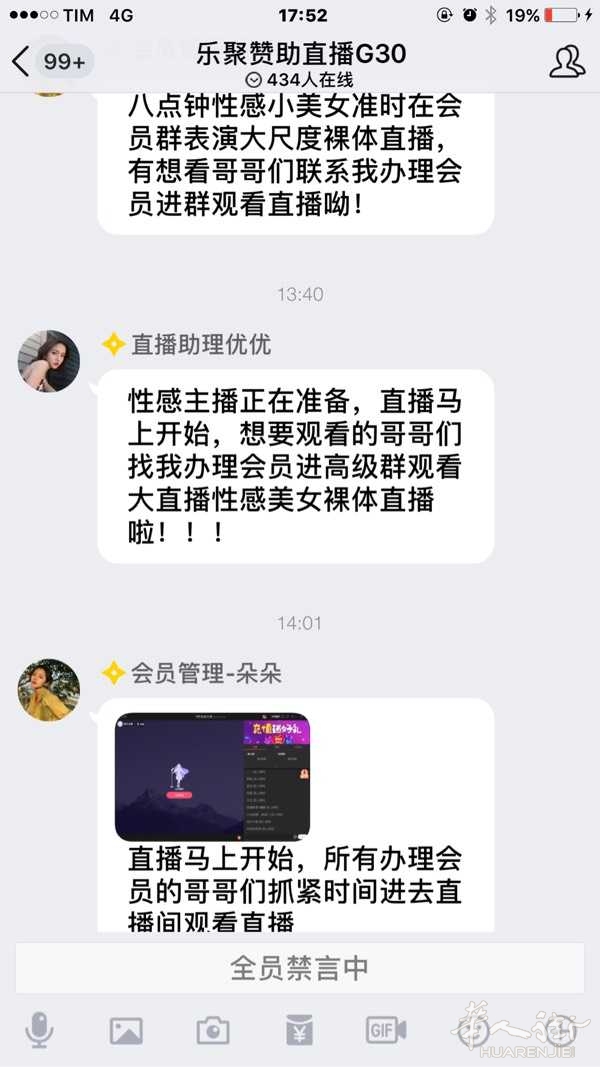Open the photo gallery picker icon
Screen dimensions: 600x1067
(127, 1030)
